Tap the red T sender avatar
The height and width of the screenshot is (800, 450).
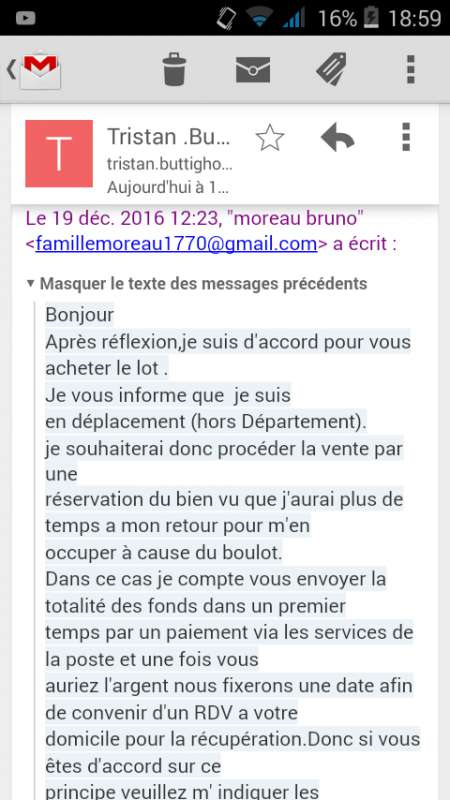(x=59, y=154)
